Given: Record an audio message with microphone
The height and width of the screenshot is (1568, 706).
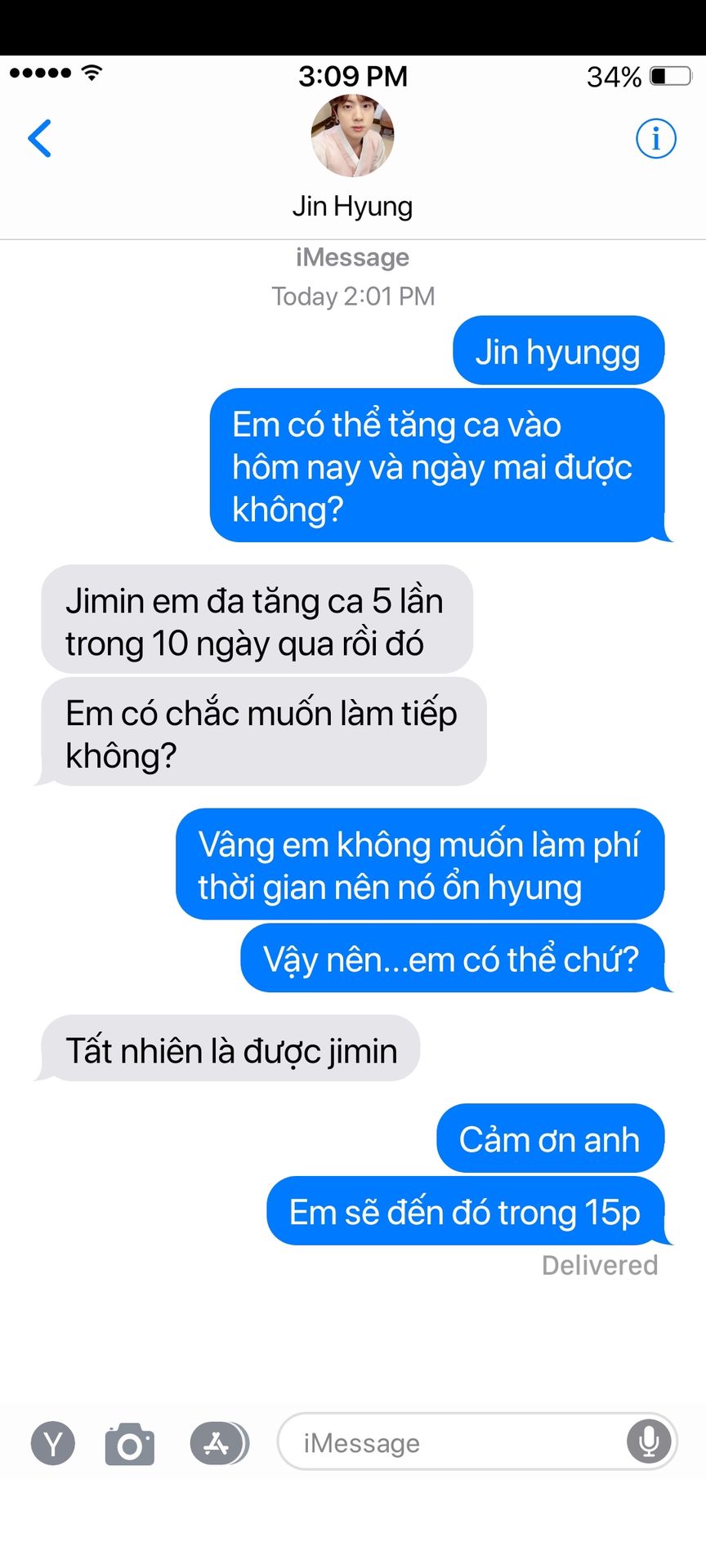Looking at the screenshot, I should click(x=649, y=1441).
